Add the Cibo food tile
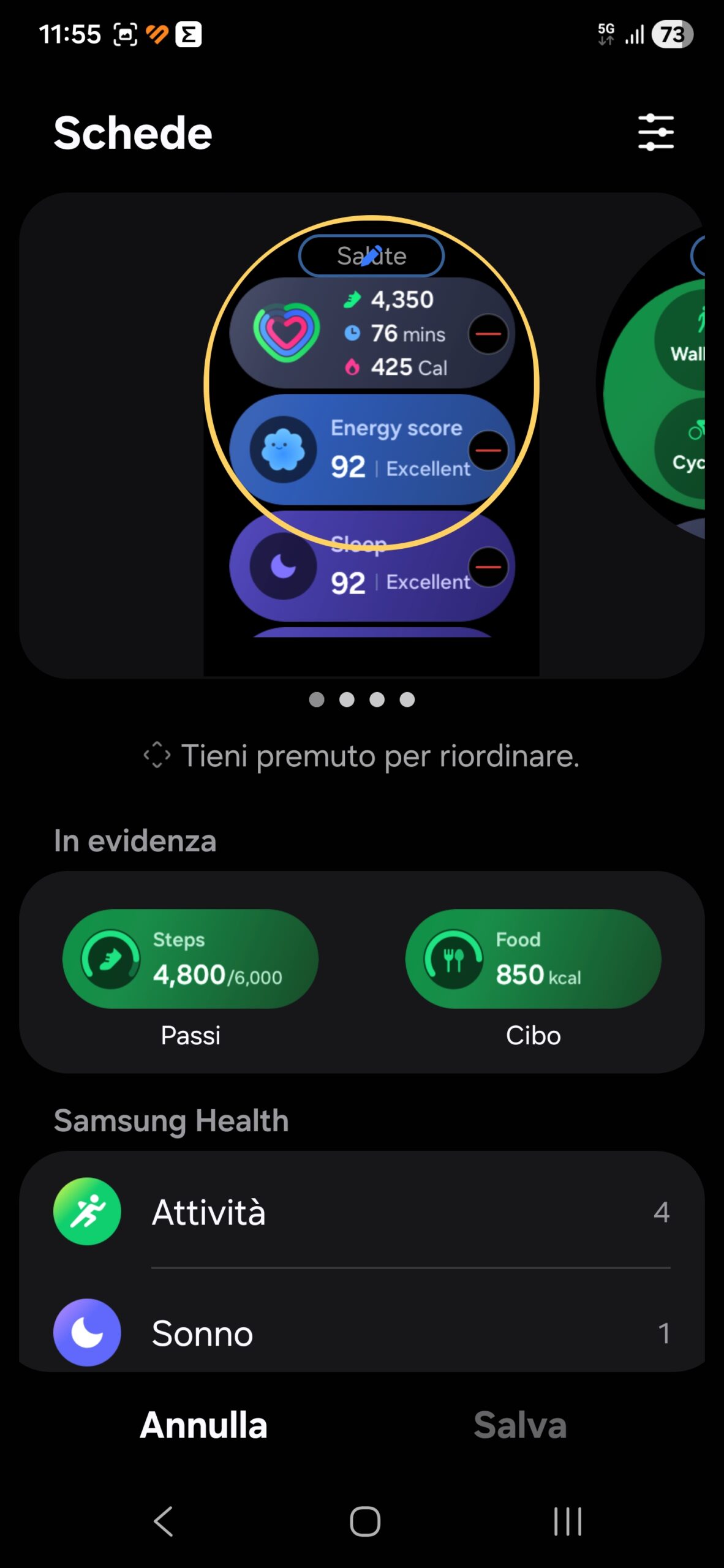 pyautogui.click(x=533, y=959)
